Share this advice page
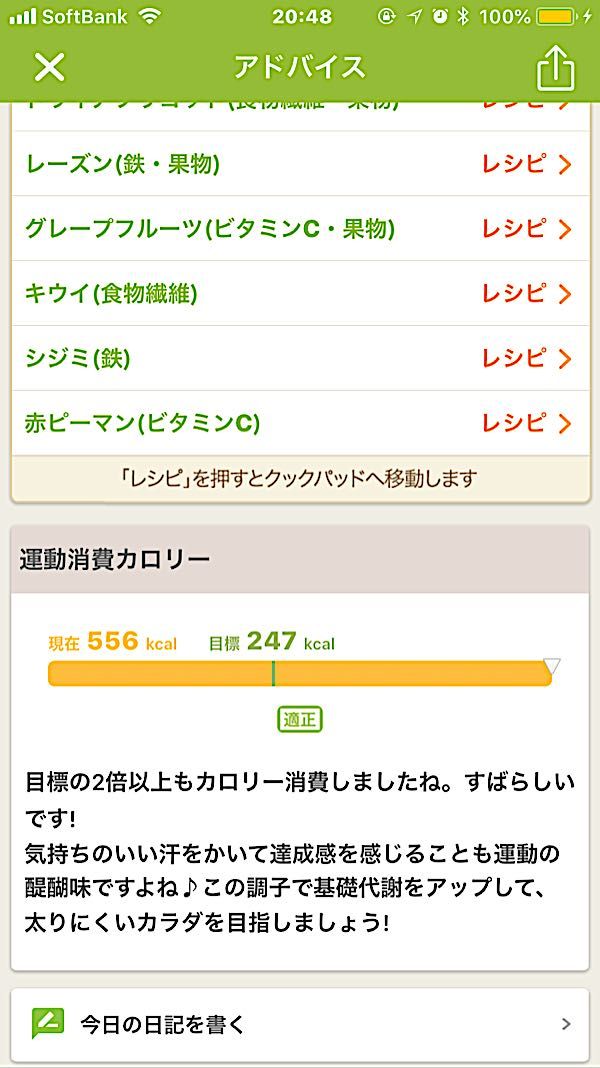Image resolution: width=600 pixels, height=1068 pixels. click(555, 67)
